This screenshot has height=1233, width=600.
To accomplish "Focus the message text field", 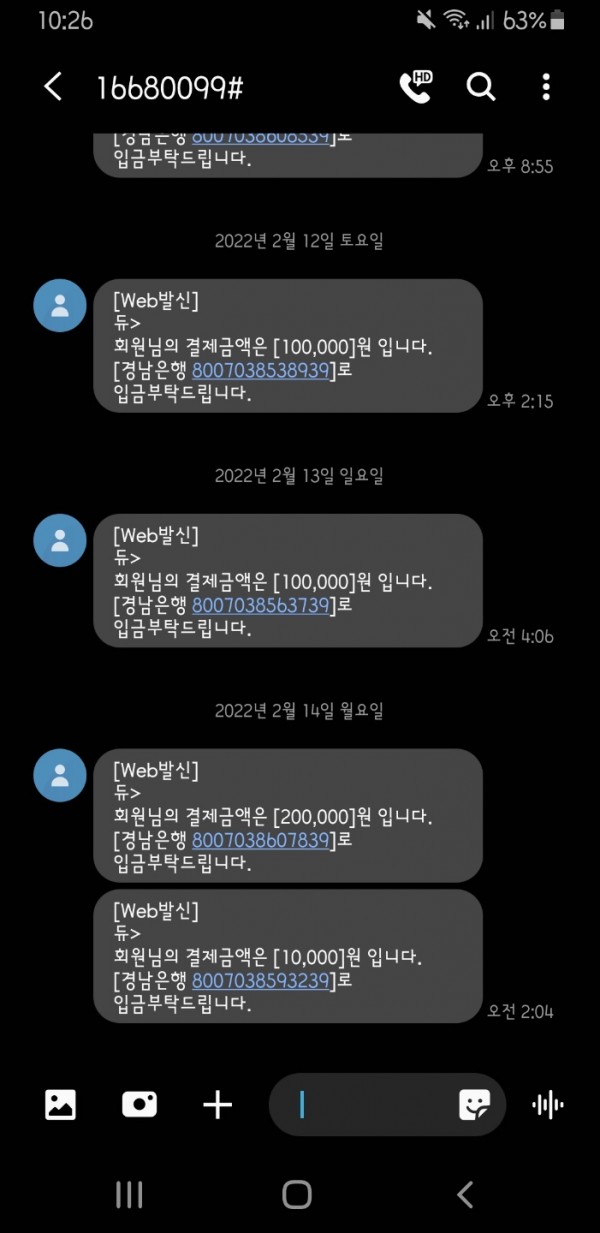I will coord(370,1104).
